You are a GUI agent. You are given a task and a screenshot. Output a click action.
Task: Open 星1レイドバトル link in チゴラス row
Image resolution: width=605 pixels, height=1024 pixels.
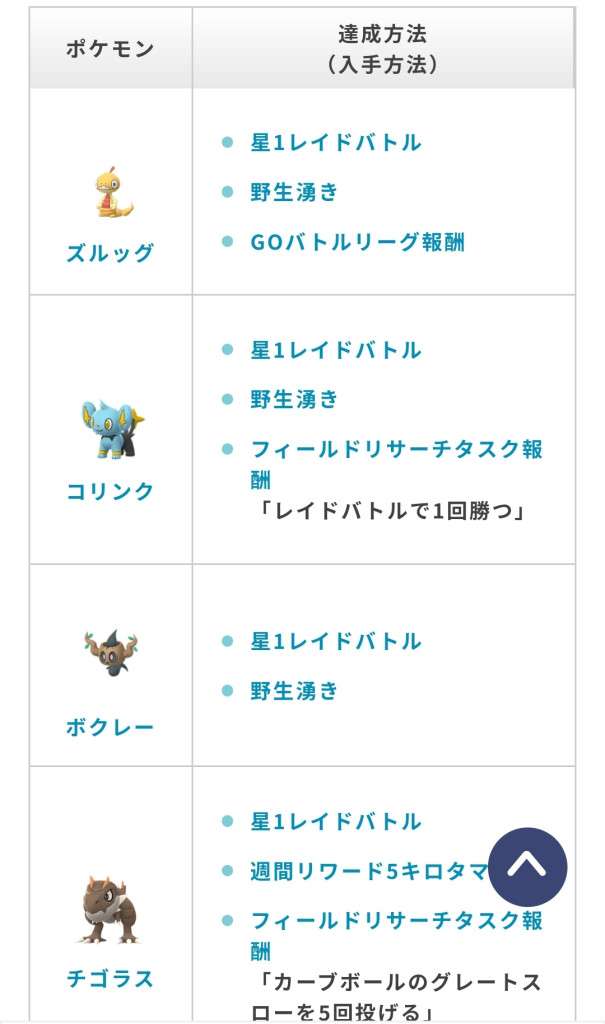pos(336,822)
